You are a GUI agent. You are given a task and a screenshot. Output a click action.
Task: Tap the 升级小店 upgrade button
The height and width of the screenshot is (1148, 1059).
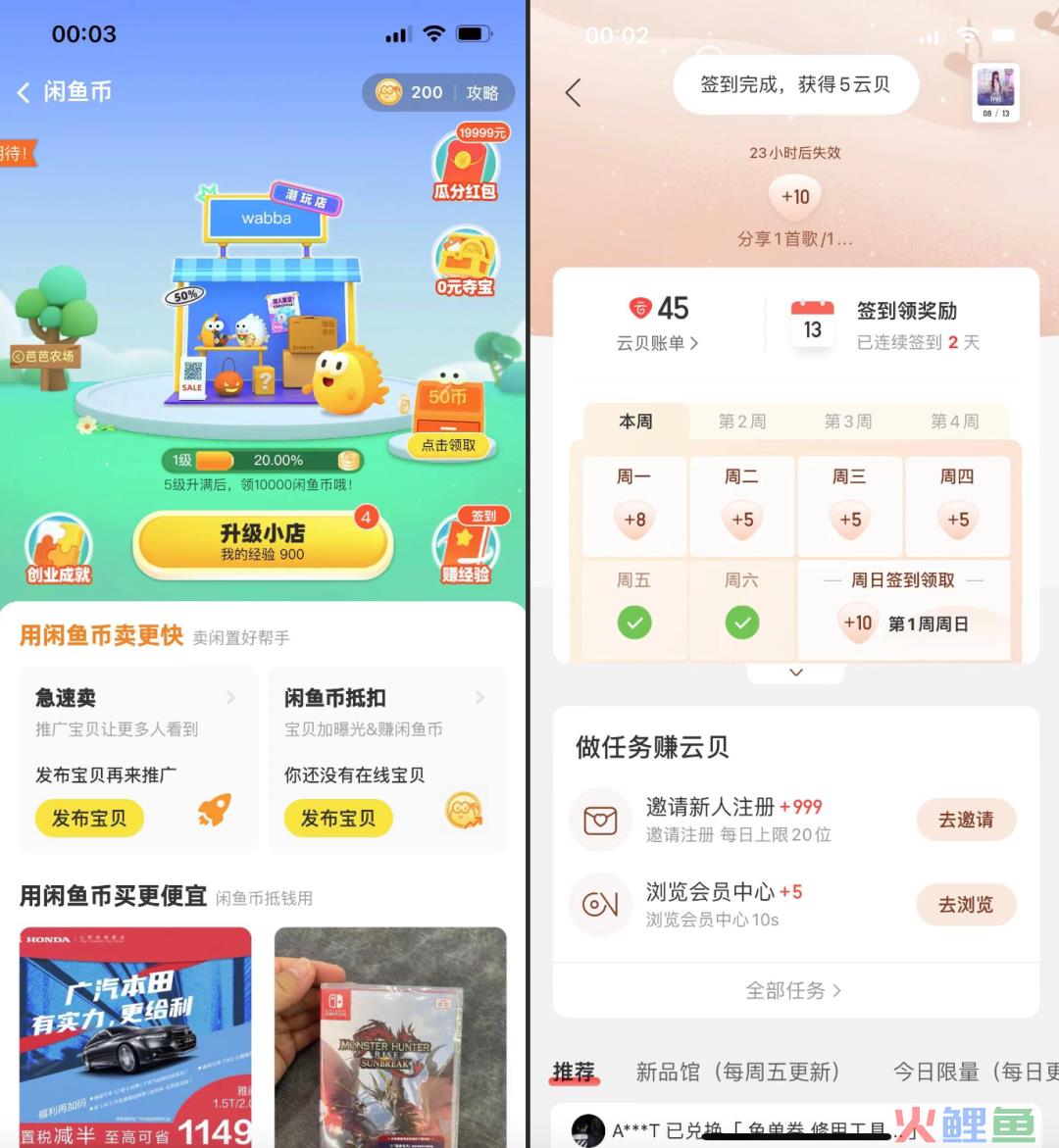pos(263,542)
